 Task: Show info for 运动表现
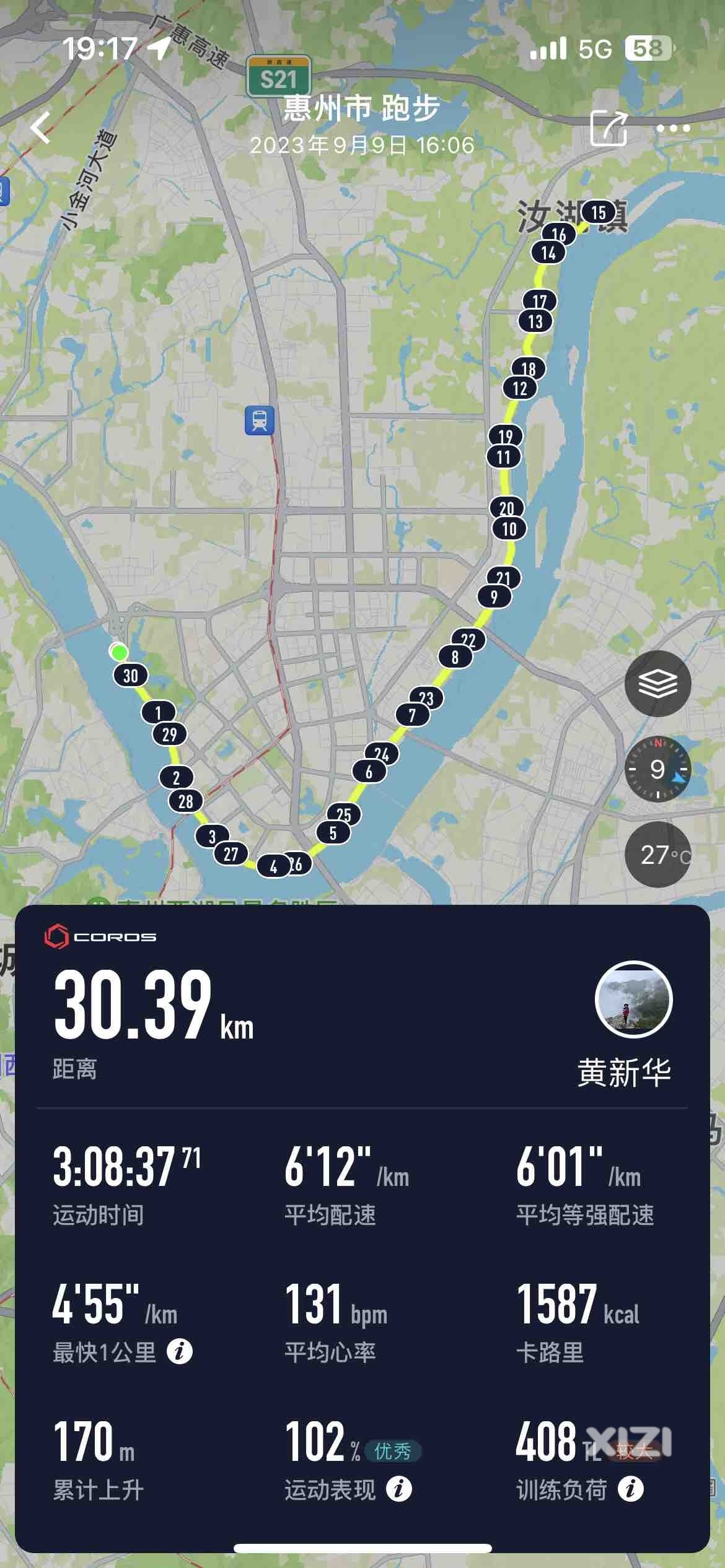click(398, 1489)
